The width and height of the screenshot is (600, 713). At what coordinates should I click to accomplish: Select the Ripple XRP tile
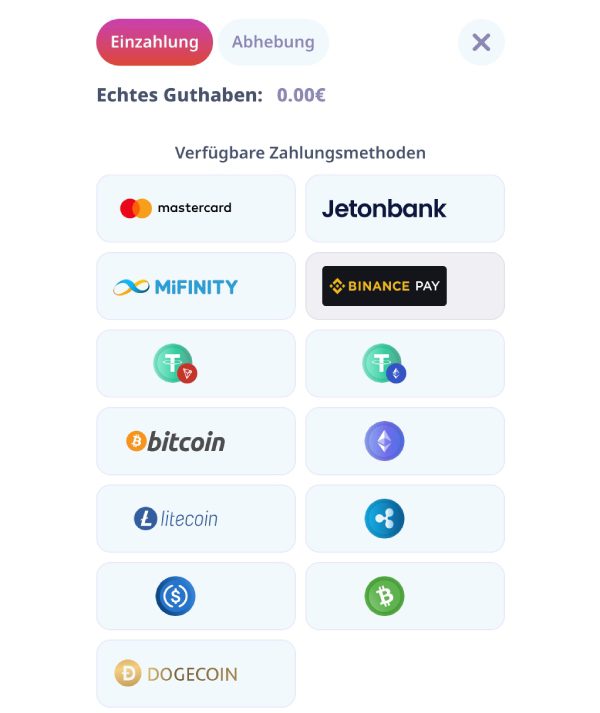pyautogui.click(x=405, y=518)
